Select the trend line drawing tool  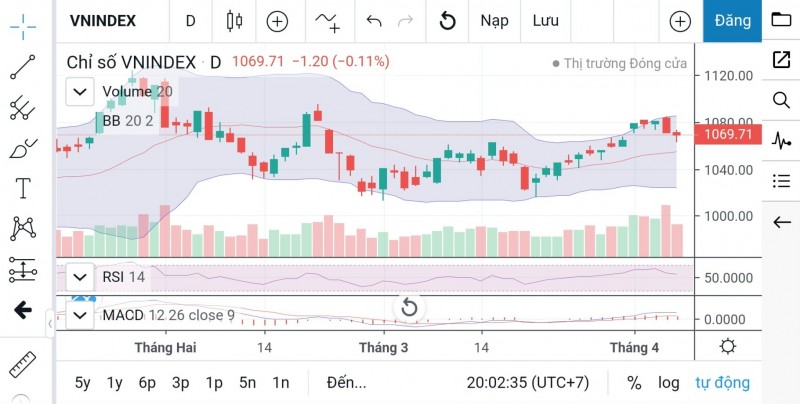[22, 68]
